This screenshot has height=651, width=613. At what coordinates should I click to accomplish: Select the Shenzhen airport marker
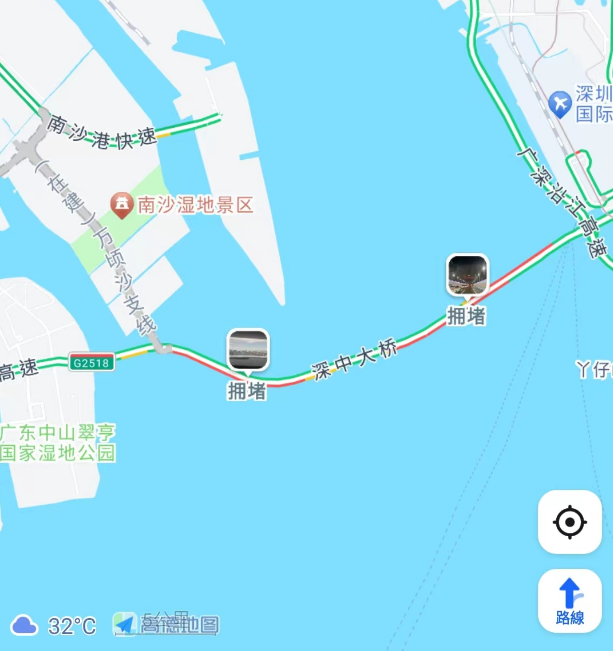click(561, 102)
